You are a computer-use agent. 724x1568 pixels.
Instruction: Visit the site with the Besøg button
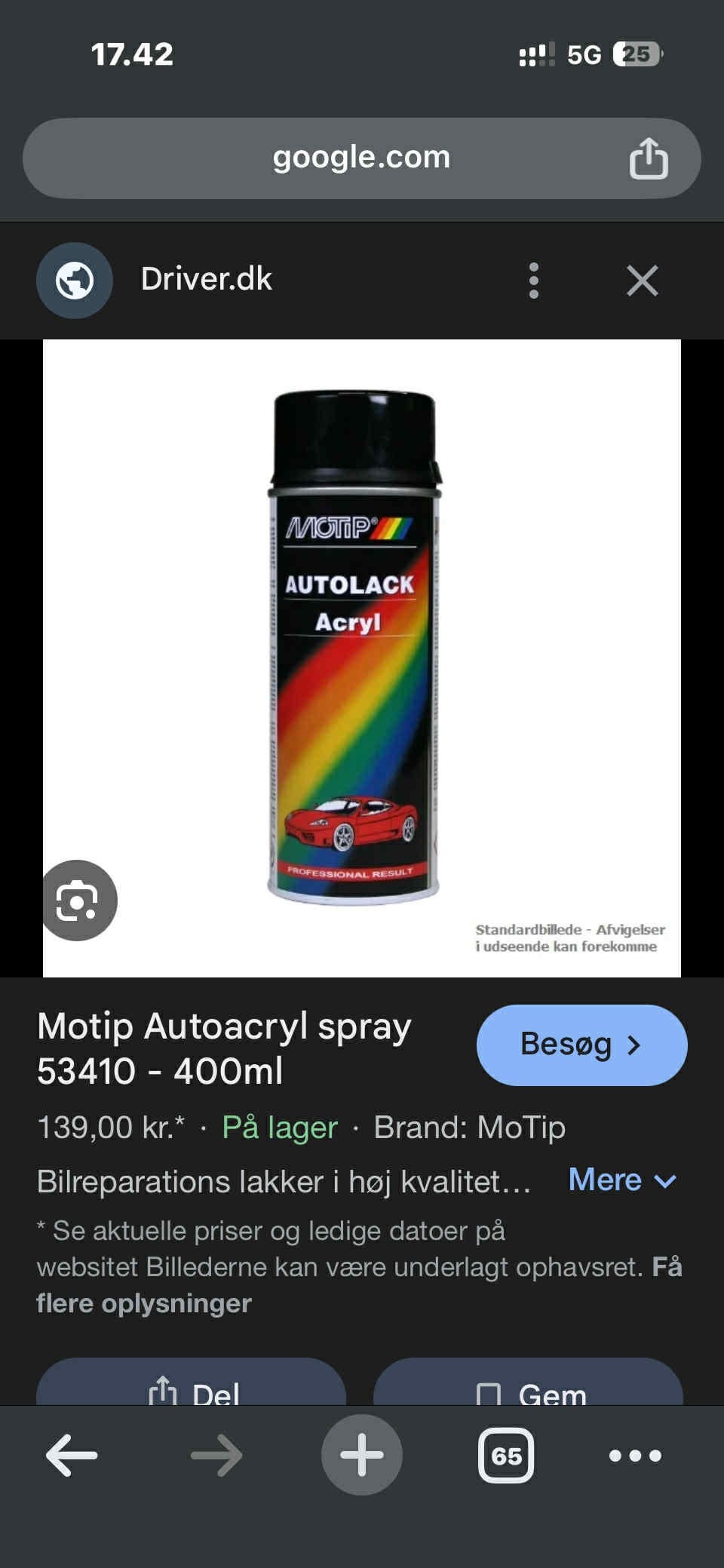click(x=581, y=1045)
